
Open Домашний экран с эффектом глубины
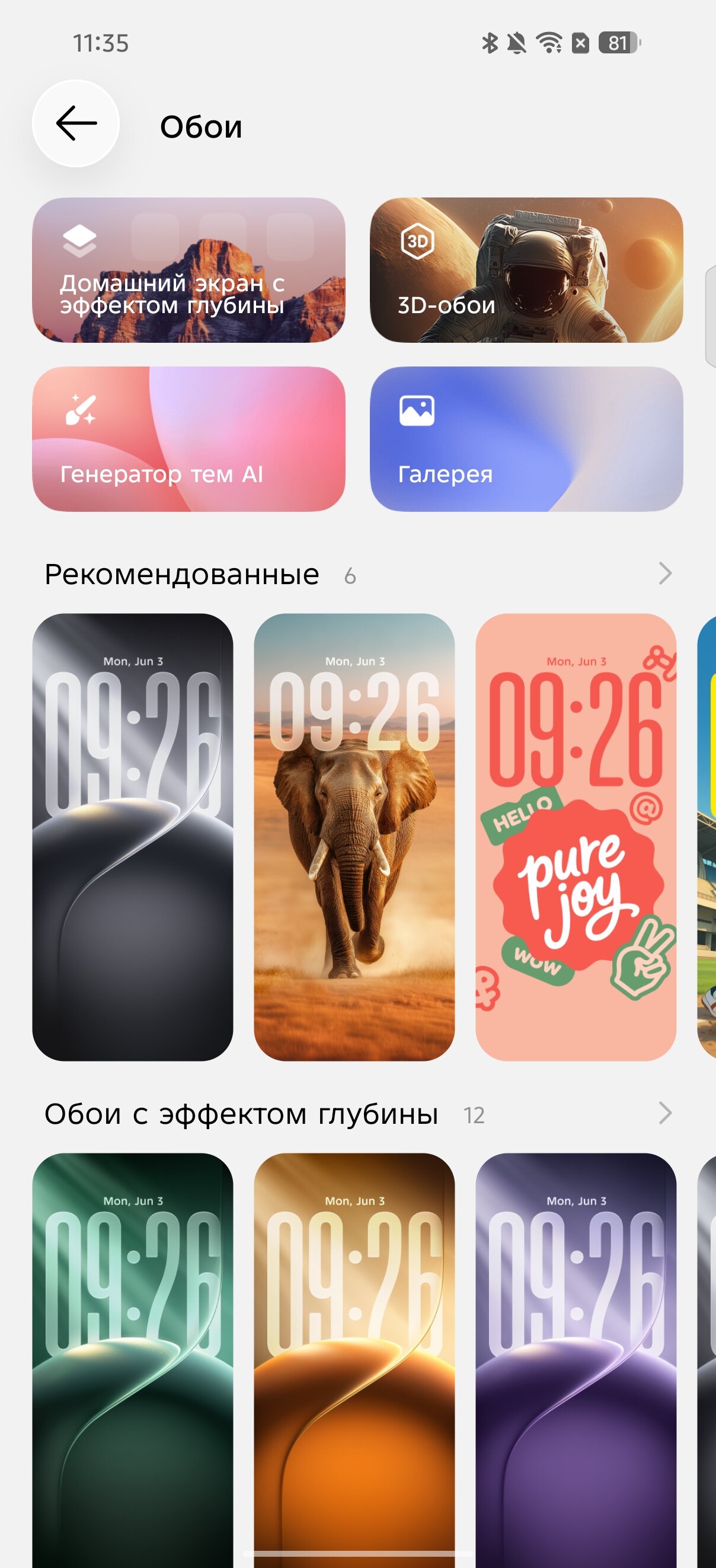pyautogui.click(x=188, y=270)
